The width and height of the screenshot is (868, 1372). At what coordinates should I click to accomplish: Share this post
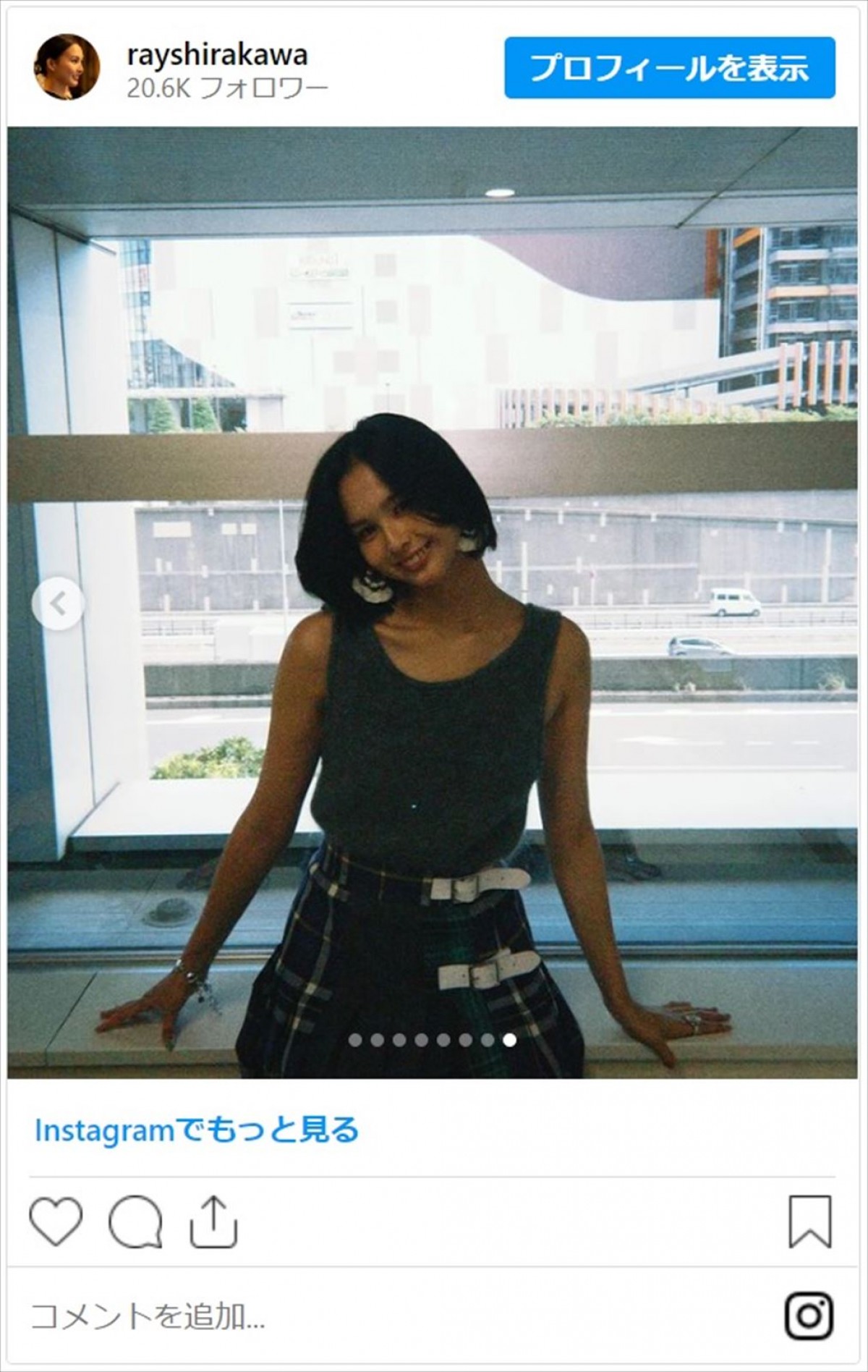coord(213,1221)
